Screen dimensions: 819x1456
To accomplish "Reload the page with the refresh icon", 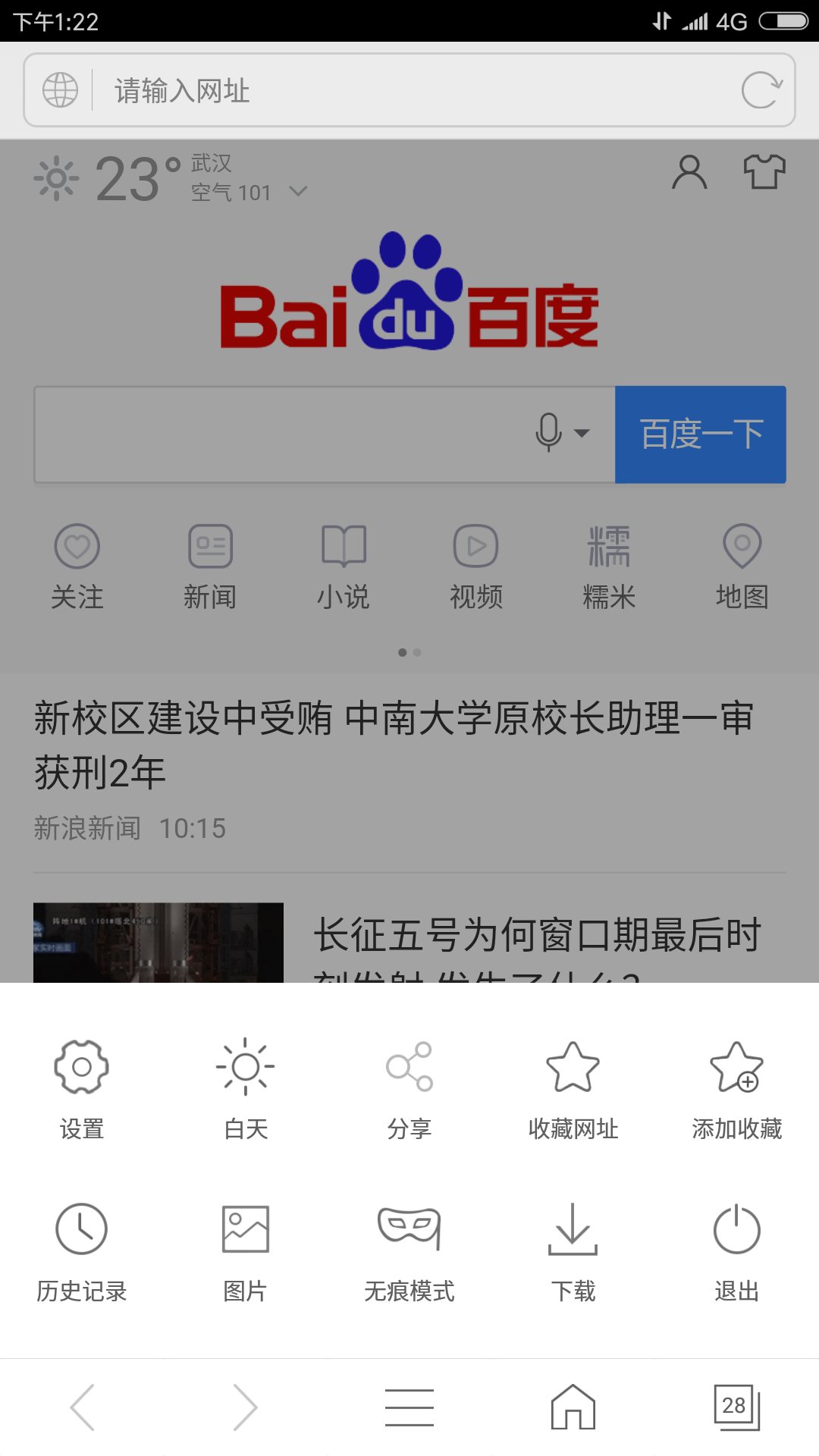I will (761, 90).
